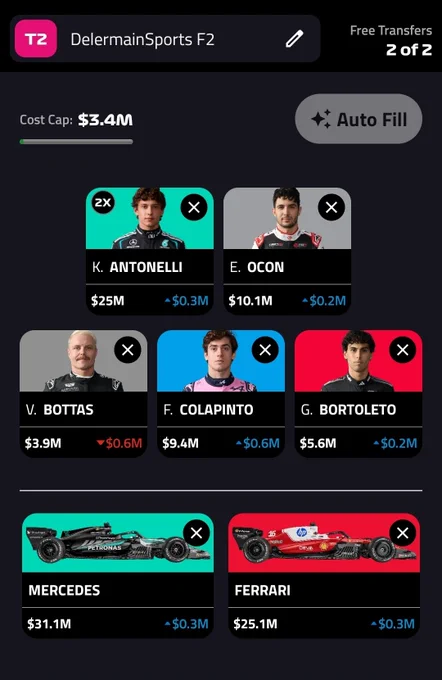
Task: Open the K. Antonelli driver card
Action: 150,251
